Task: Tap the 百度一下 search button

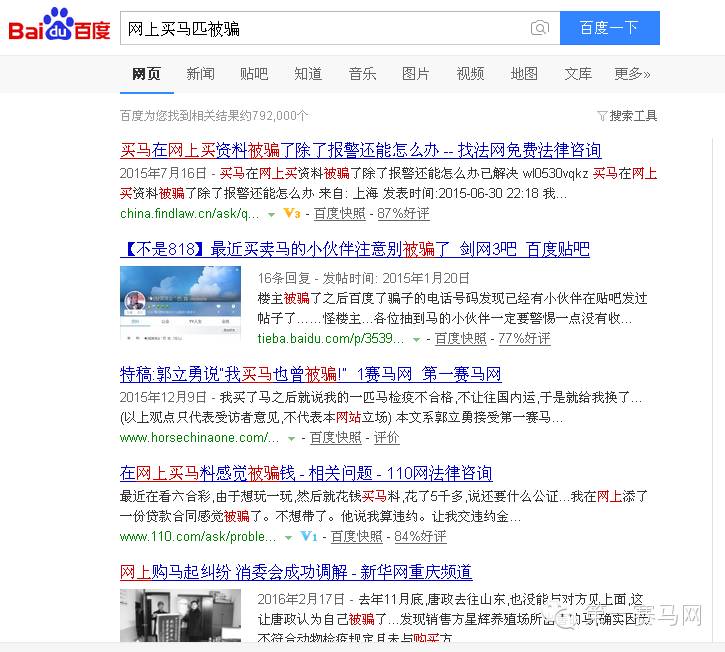Action: (x=609, y=28)
